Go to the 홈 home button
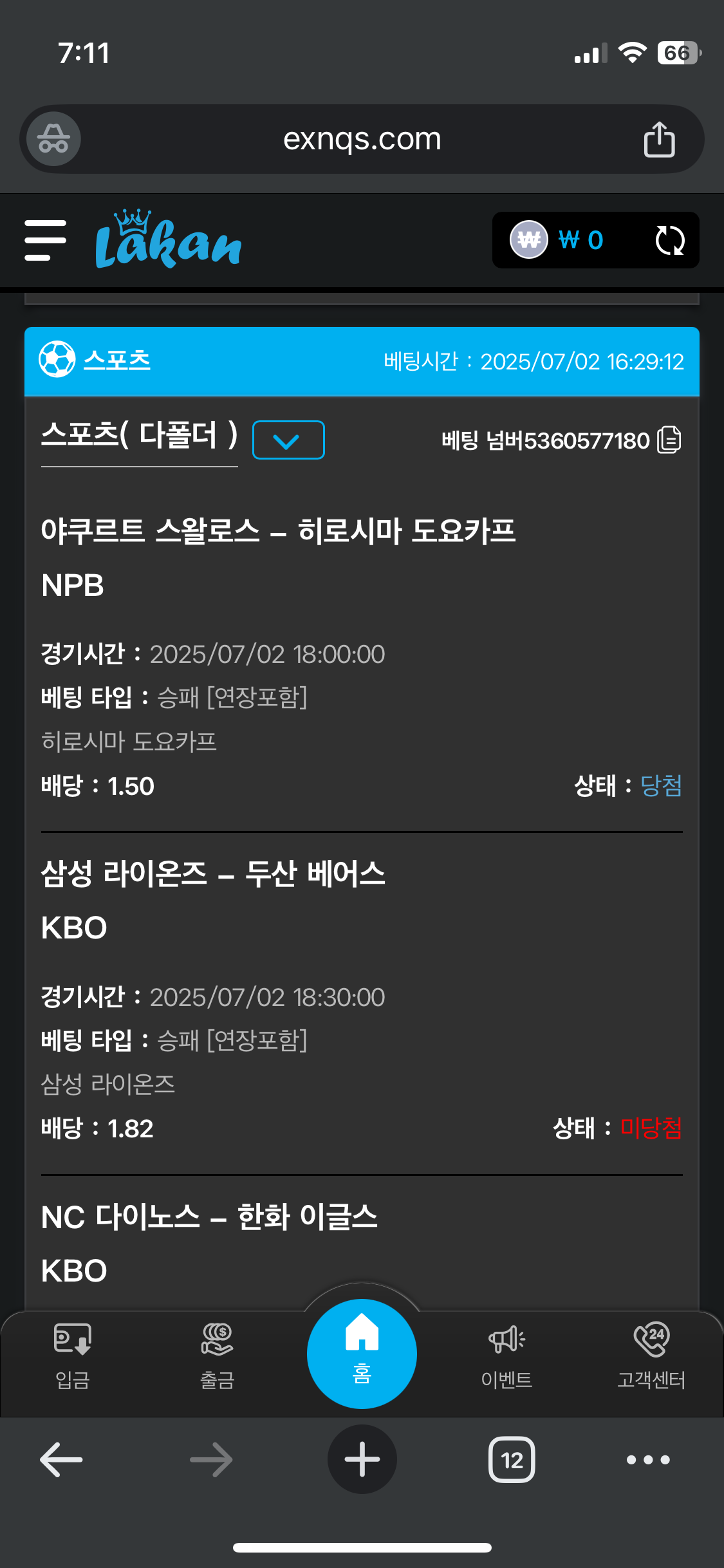 pos(362,1353)
